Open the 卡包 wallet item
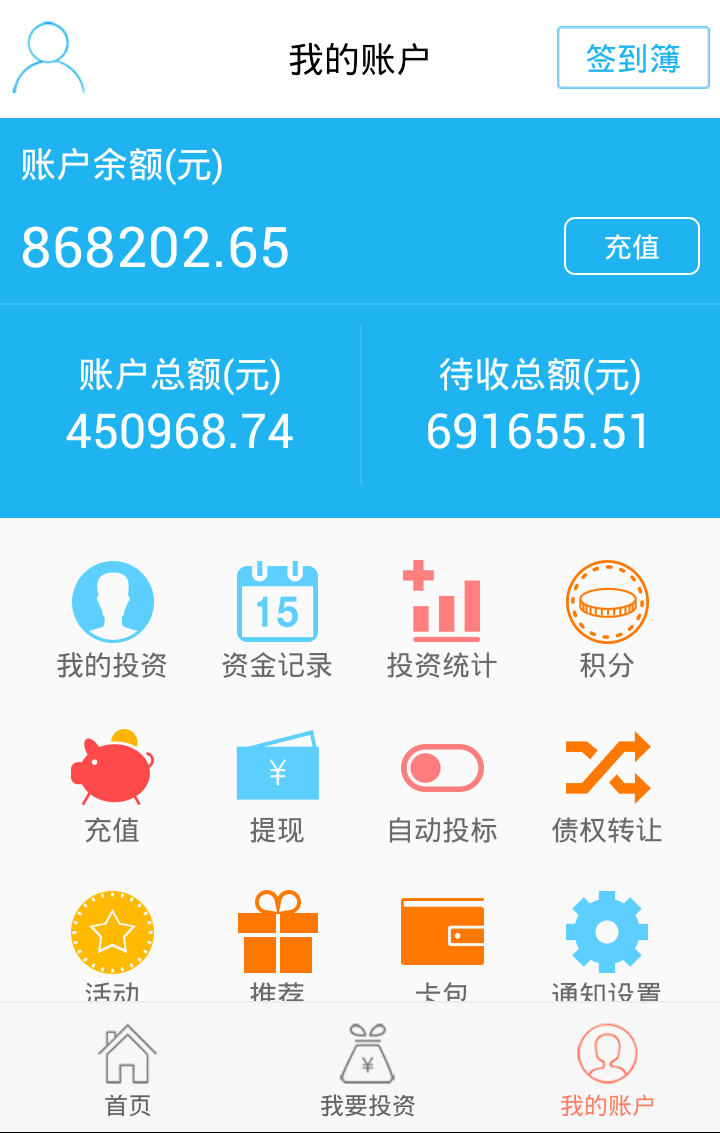Viewport: 720px width, 1133px height. (x=442, y=940)
